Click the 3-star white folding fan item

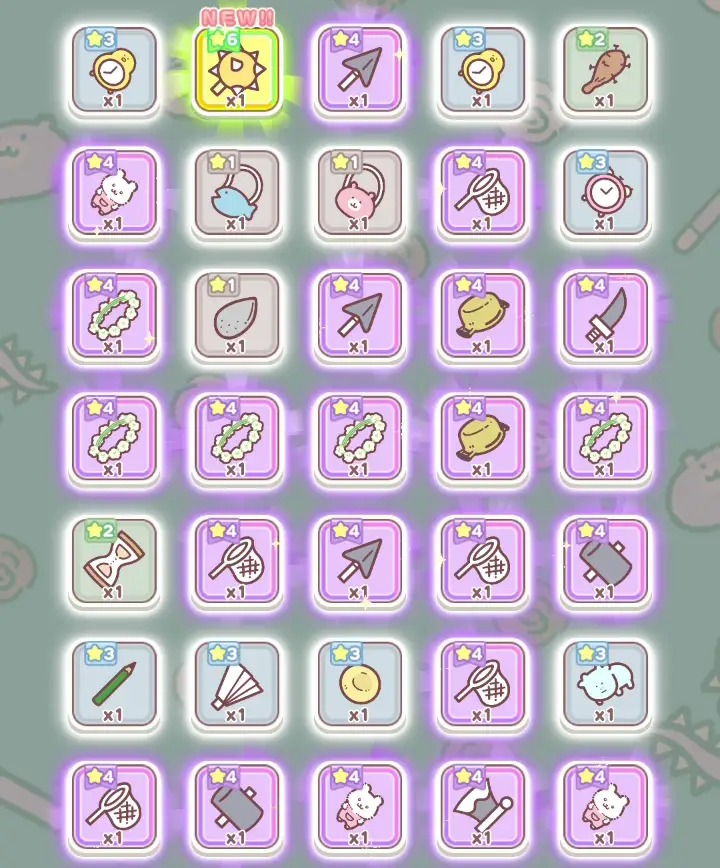pos(237,685)
